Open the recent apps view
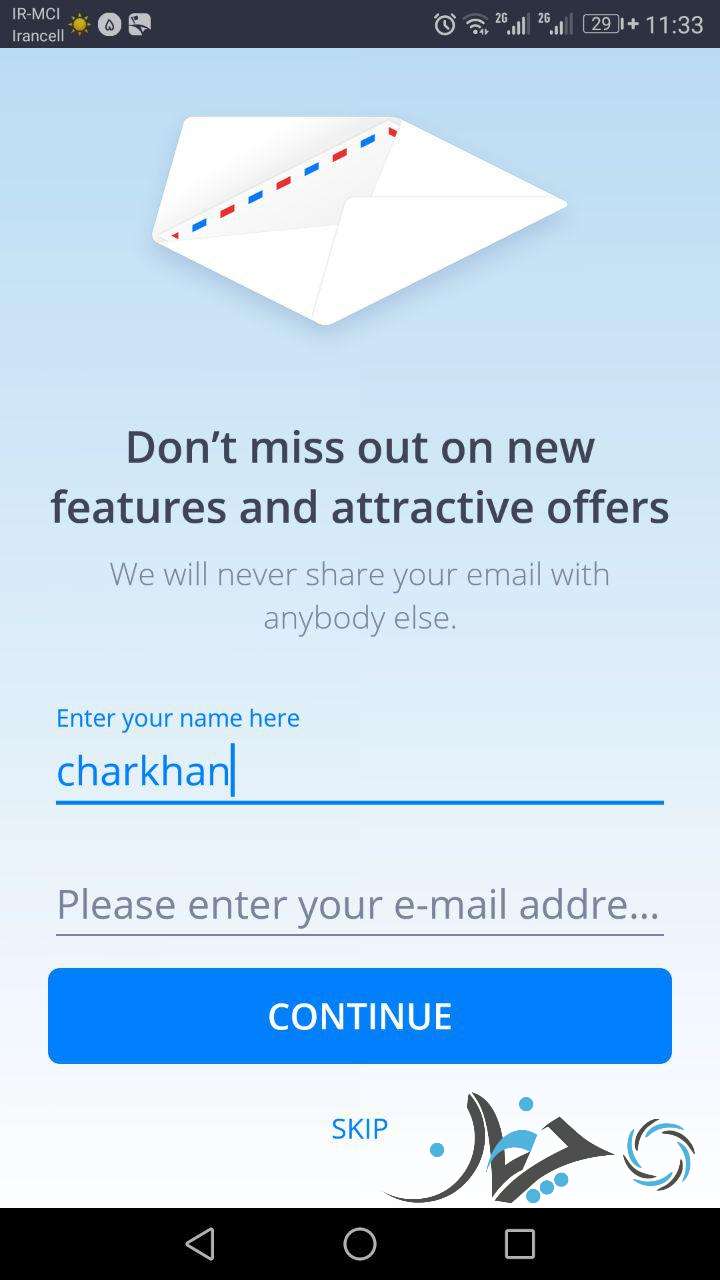Image resolution: width=720 pixels, height=1280 pixels. click(520, 1243)
